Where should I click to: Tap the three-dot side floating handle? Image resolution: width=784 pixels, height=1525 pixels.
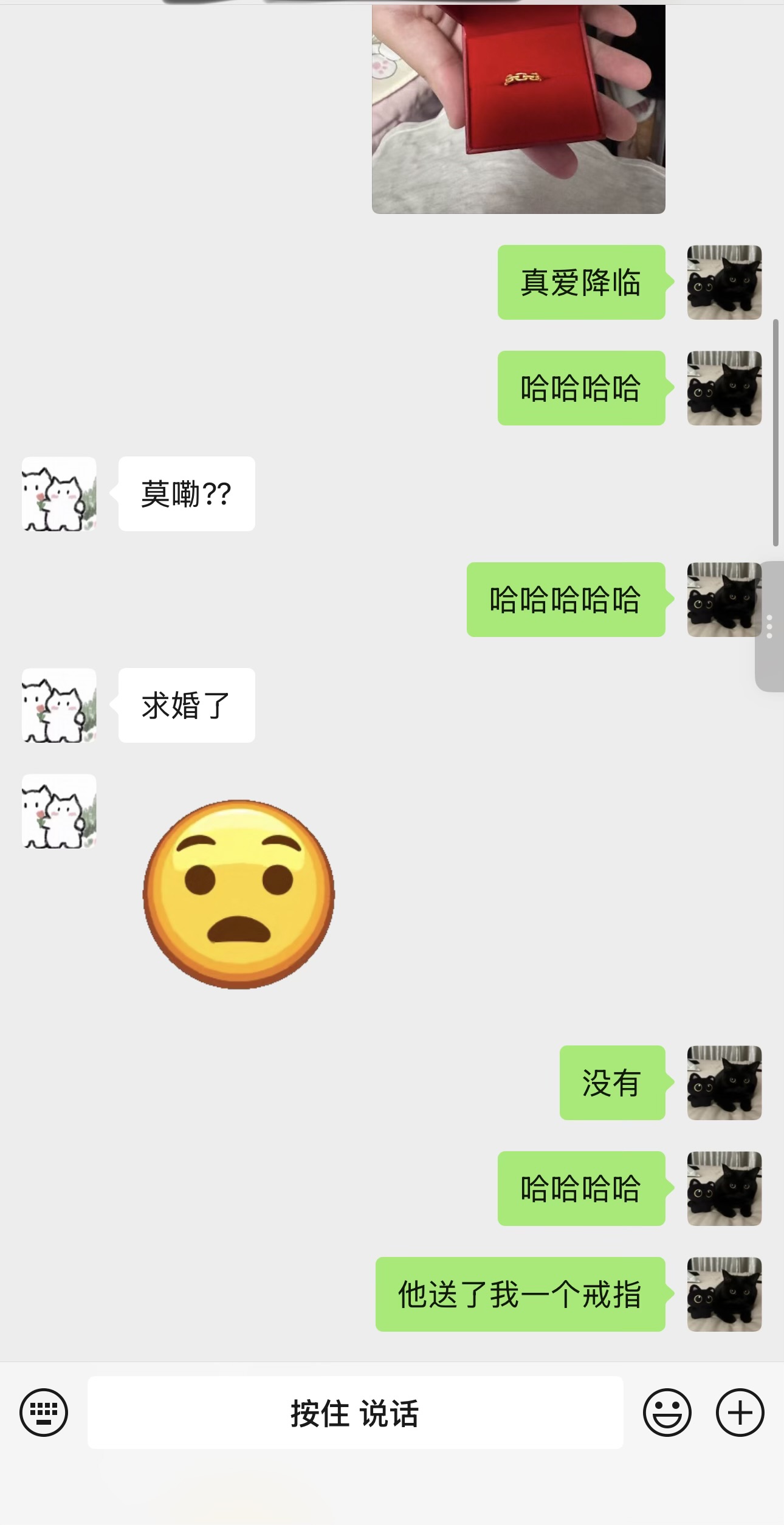tap(769, 626)
